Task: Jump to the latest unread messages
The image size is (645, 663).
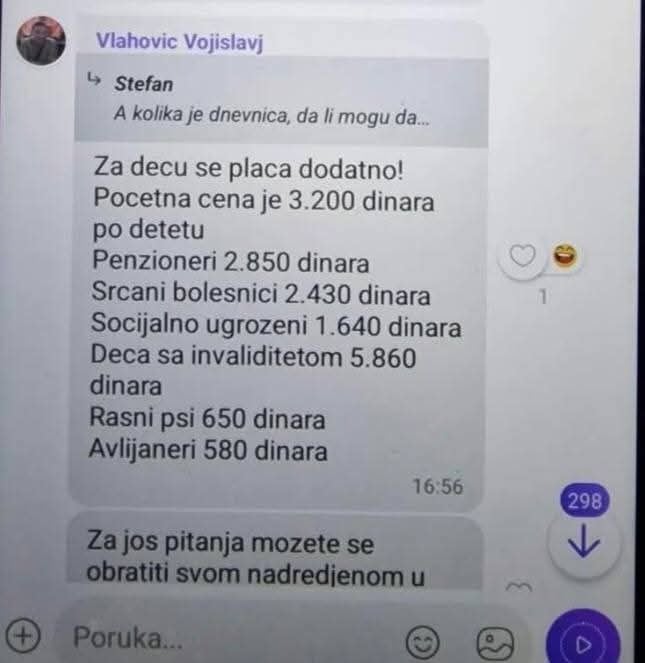Action: (585, 544)
